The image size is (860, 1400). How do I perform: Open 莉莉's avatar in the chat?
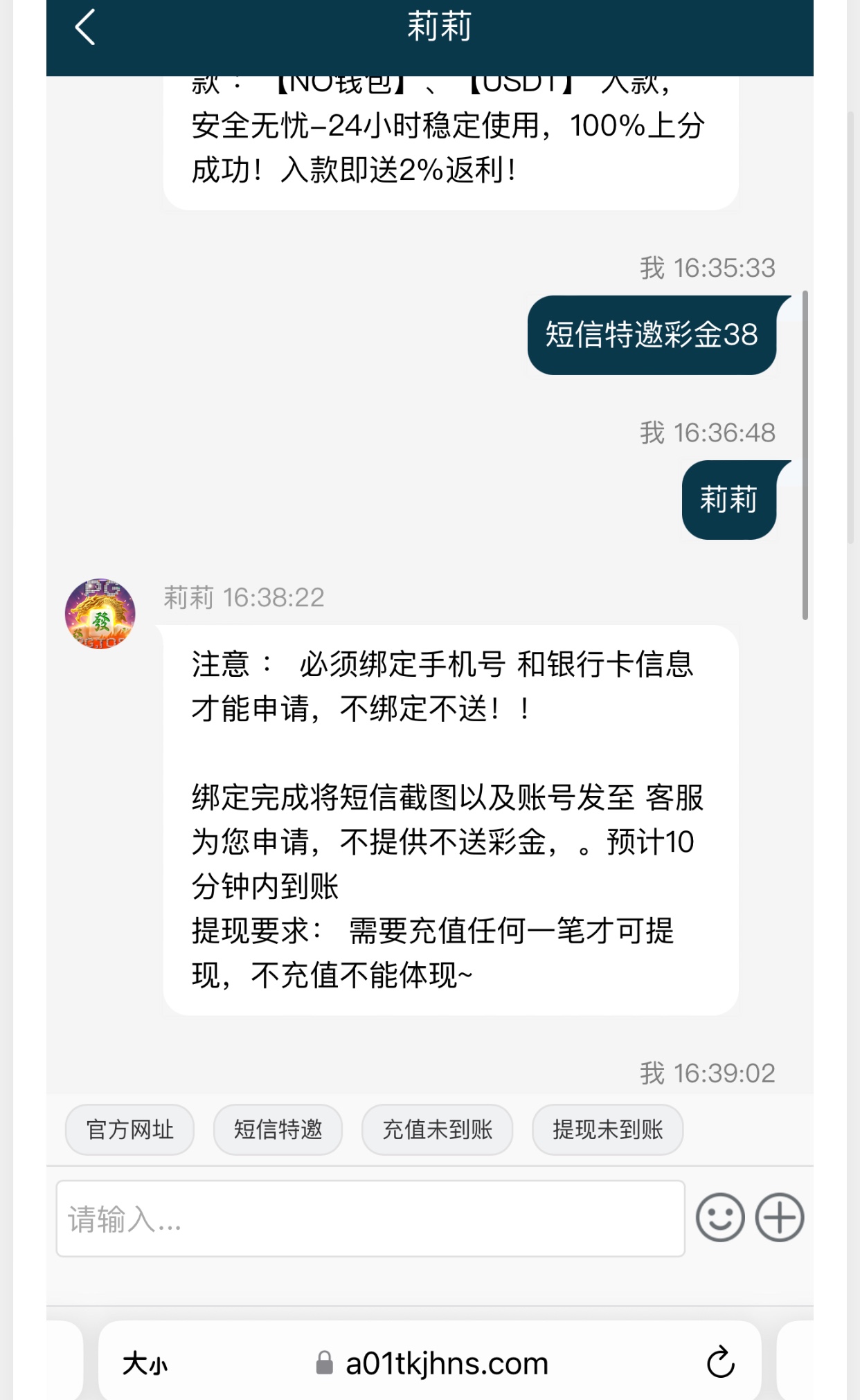pos(100,614)
